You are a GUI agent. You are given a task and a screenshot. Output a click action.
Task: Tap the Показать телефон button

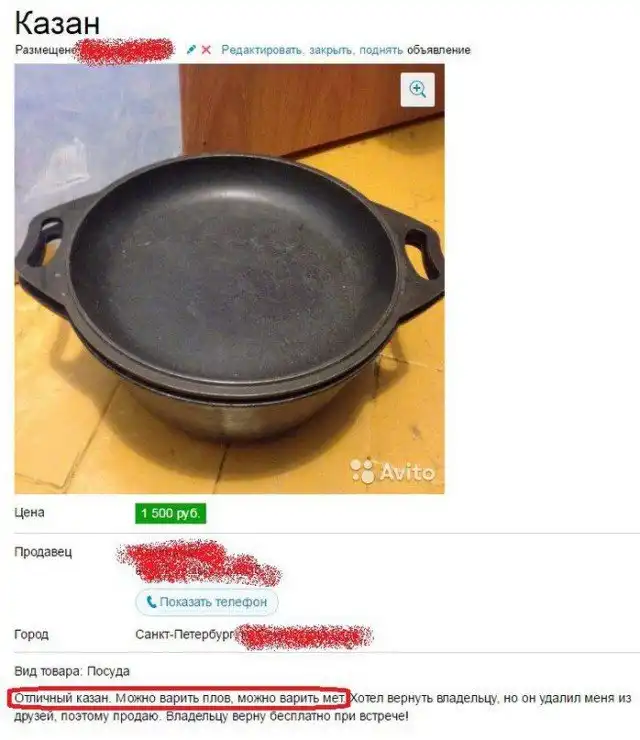click(207, 602)
